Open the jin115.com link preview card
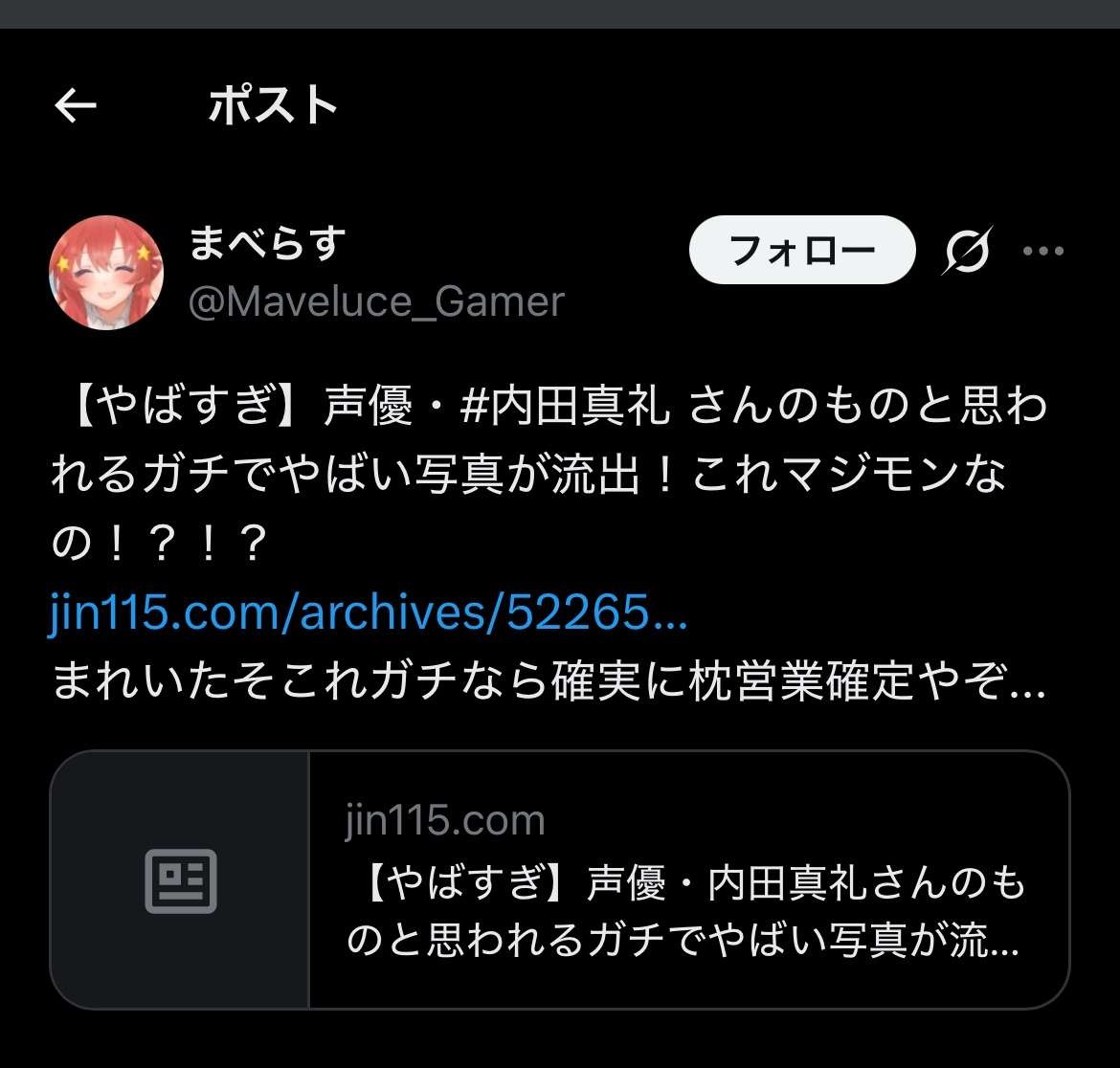 point(559,879)
